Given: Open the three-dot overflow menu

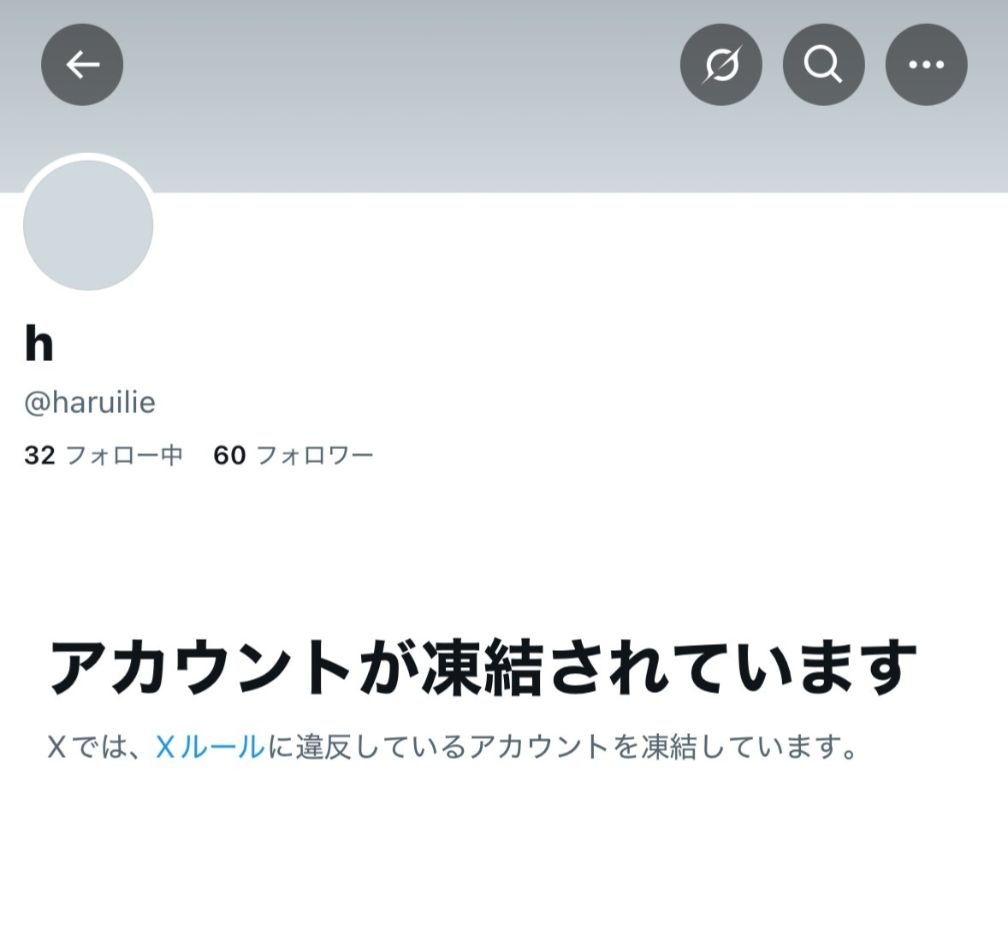Looking at the screenshot, I should point(926,65).
